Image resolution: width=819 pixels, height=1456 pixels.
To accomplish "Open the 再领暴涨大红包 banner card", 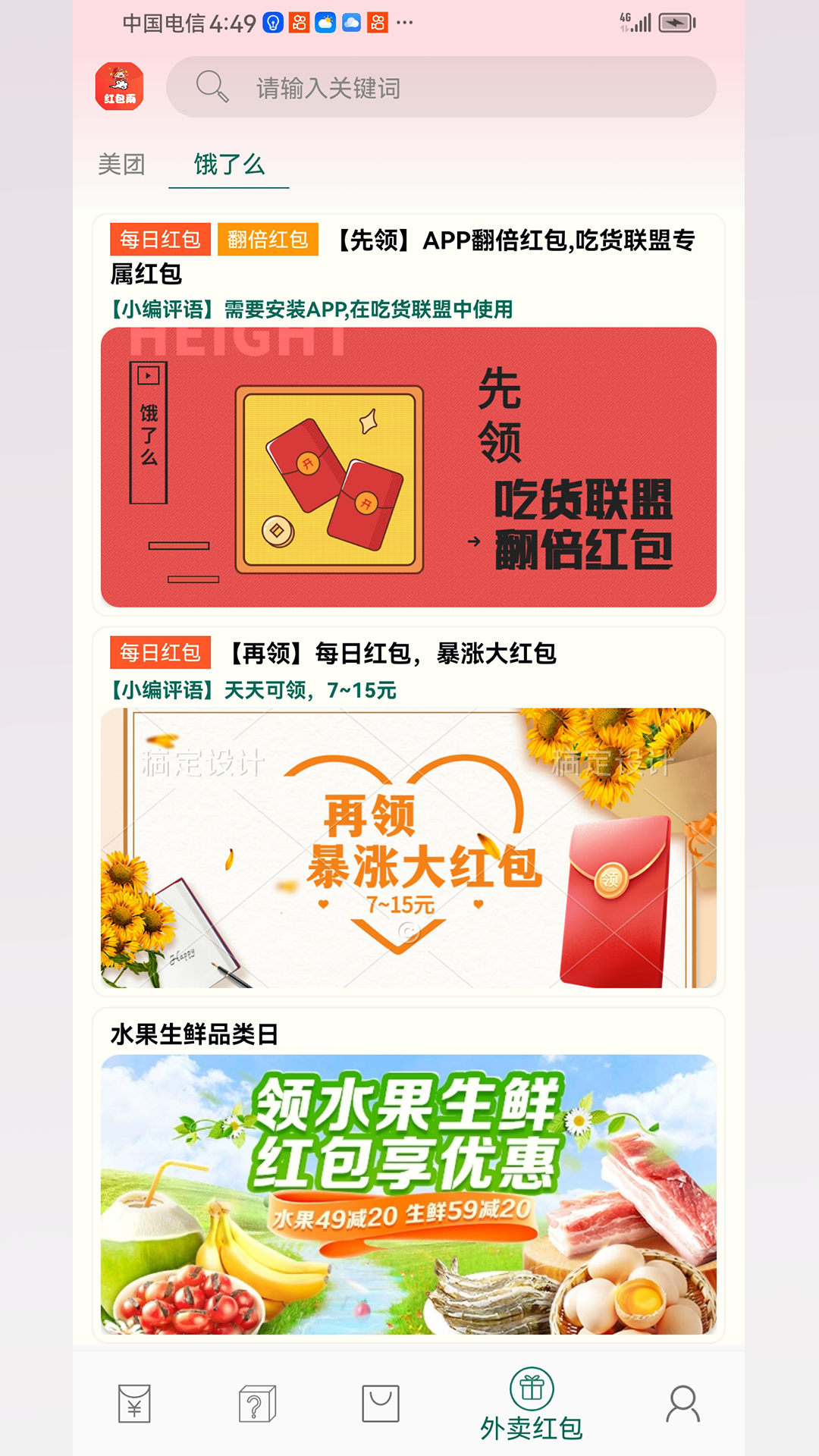I will [x=408, y=847].
